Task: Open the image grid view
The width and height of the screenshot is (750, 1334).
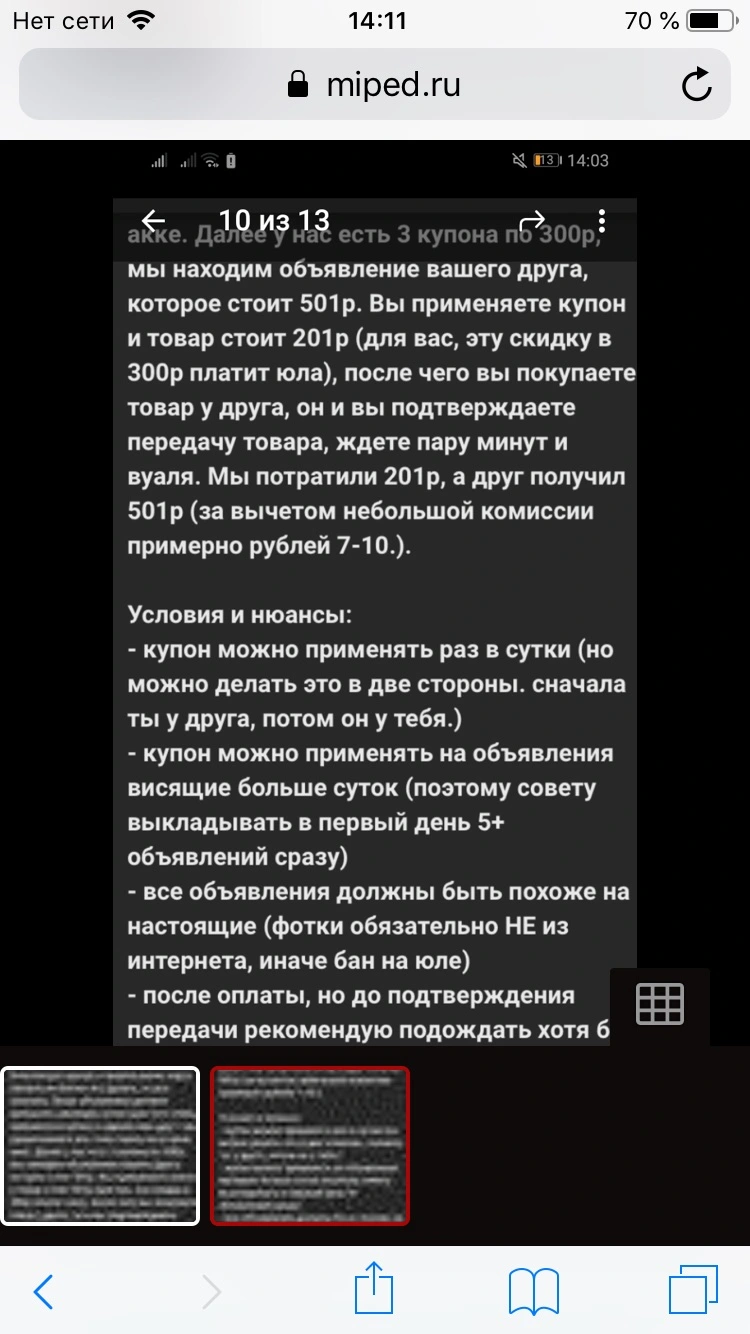Action: coord(660,1004)
